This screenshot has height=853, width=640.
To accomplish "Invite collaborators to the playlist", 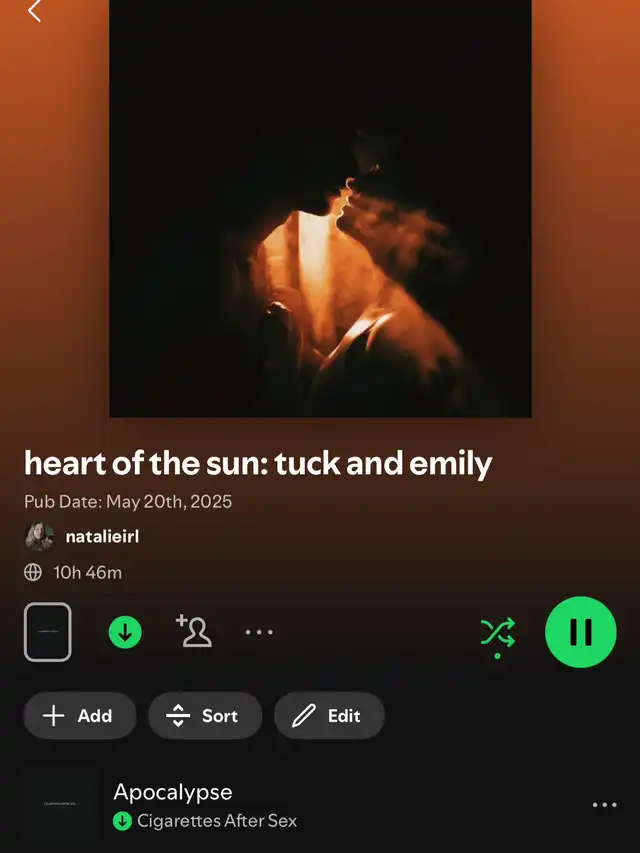I will tap(193, 632).
